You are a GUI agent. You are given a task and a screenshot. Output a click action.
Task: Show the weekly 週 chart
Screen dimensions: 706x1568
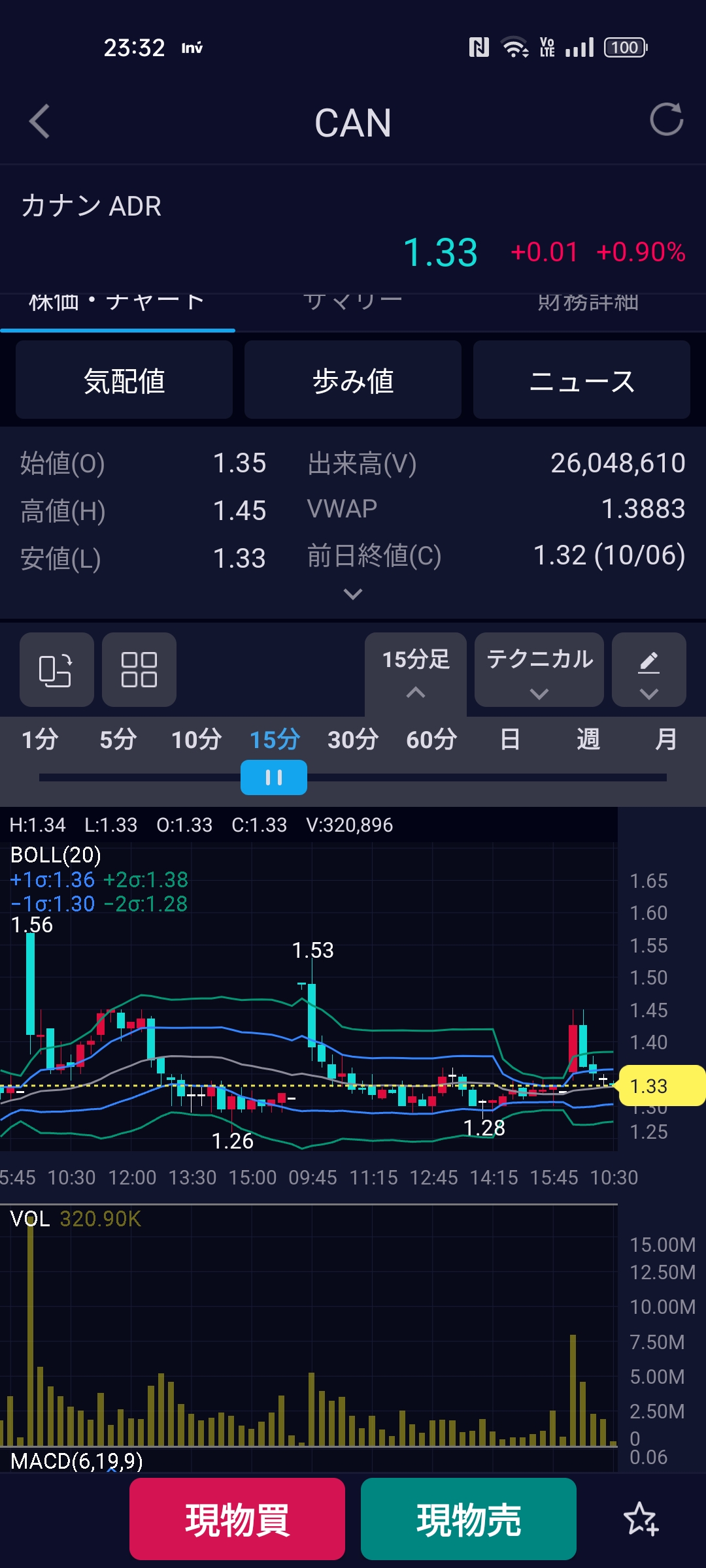pyautogui.click(x=588, y=740)
